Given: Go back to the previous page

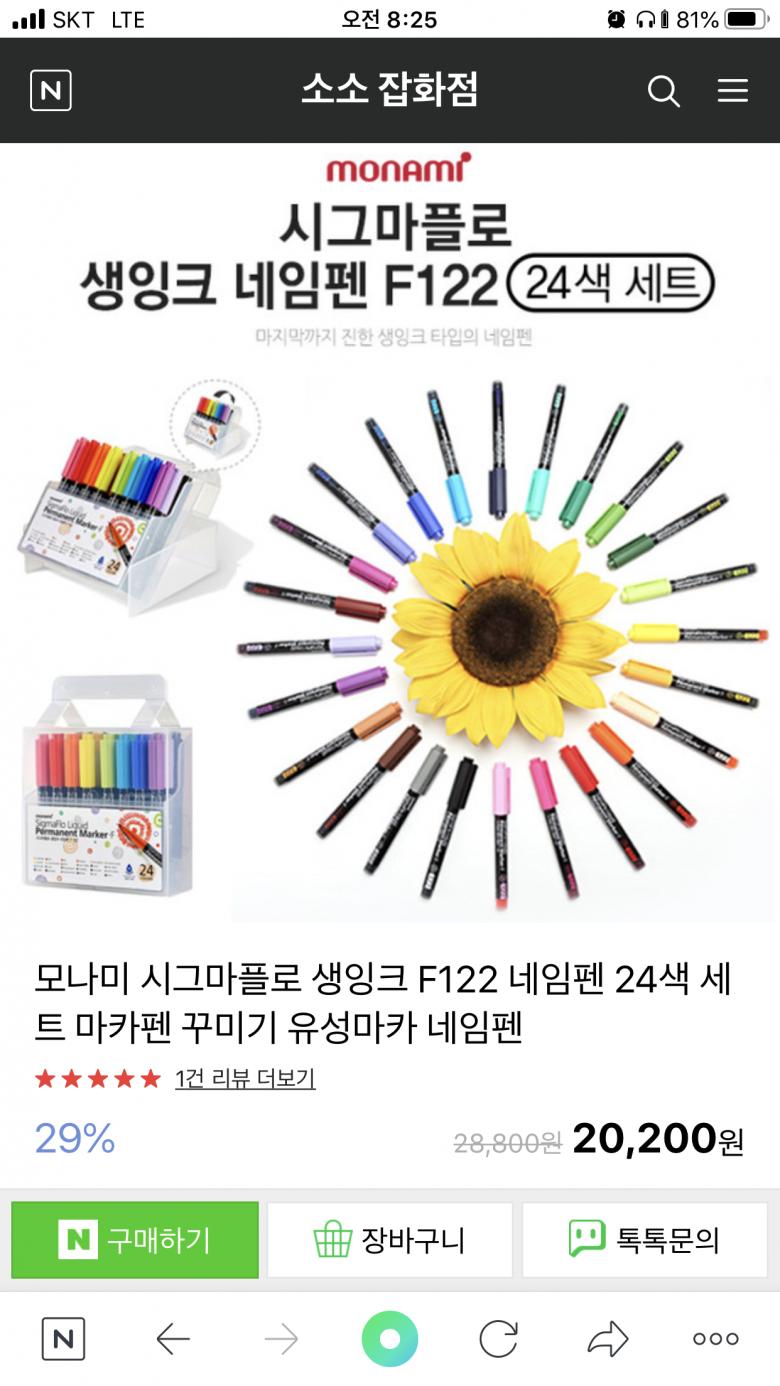Looking at the screenshot, I should (173, 1339).
